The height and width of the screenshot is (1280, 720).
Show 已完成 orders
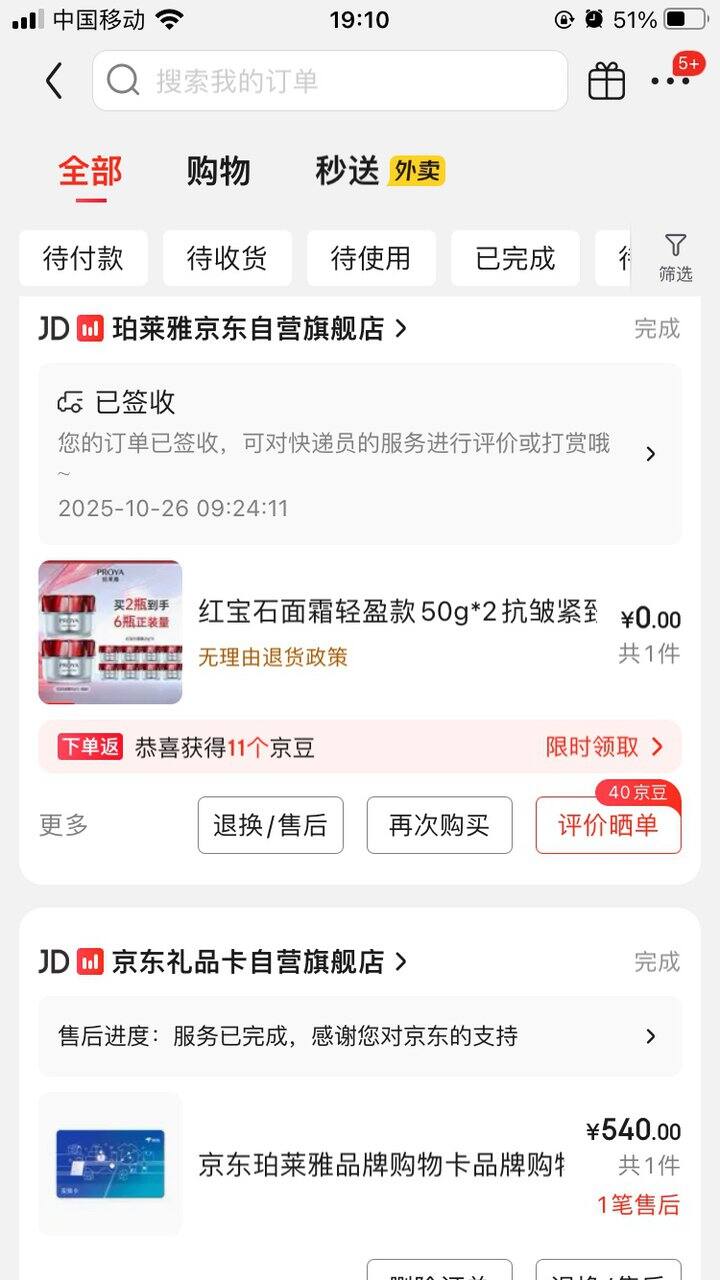[x=515, y=259]
